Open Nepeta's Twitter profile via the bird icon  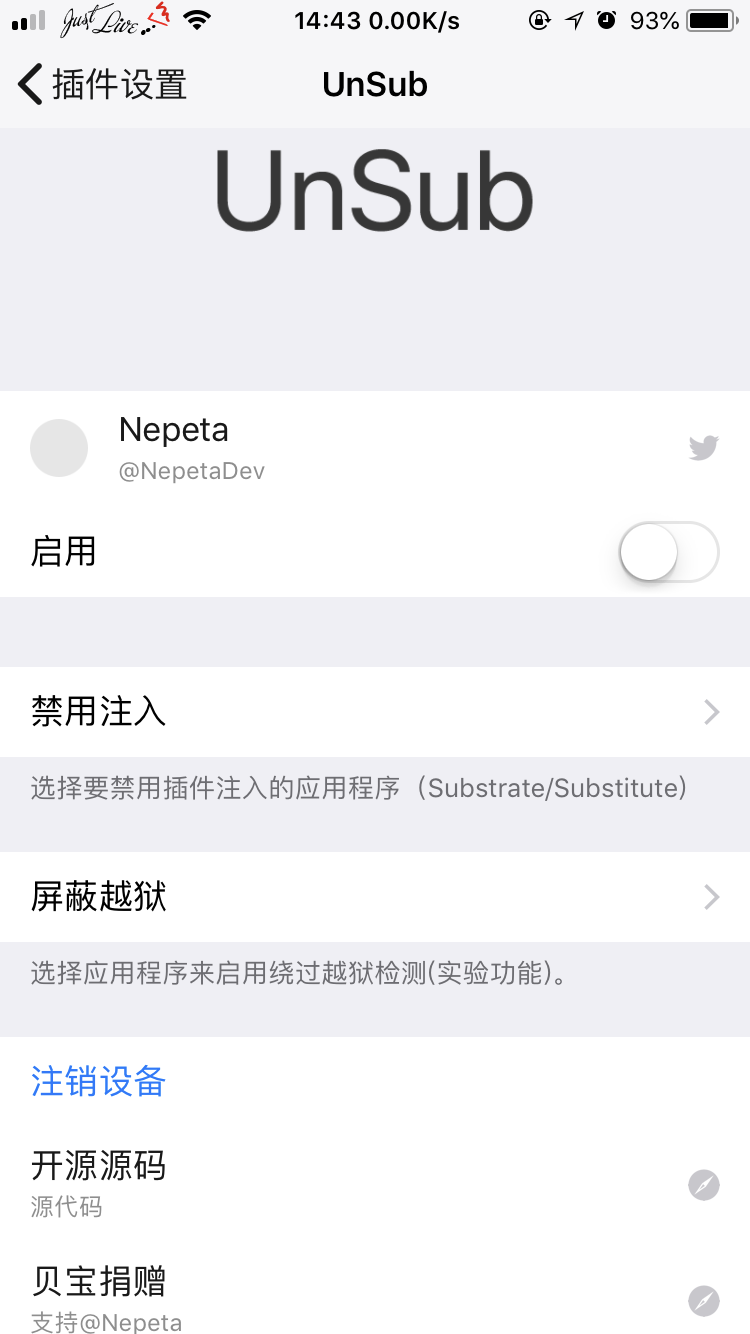coord(704,448)
